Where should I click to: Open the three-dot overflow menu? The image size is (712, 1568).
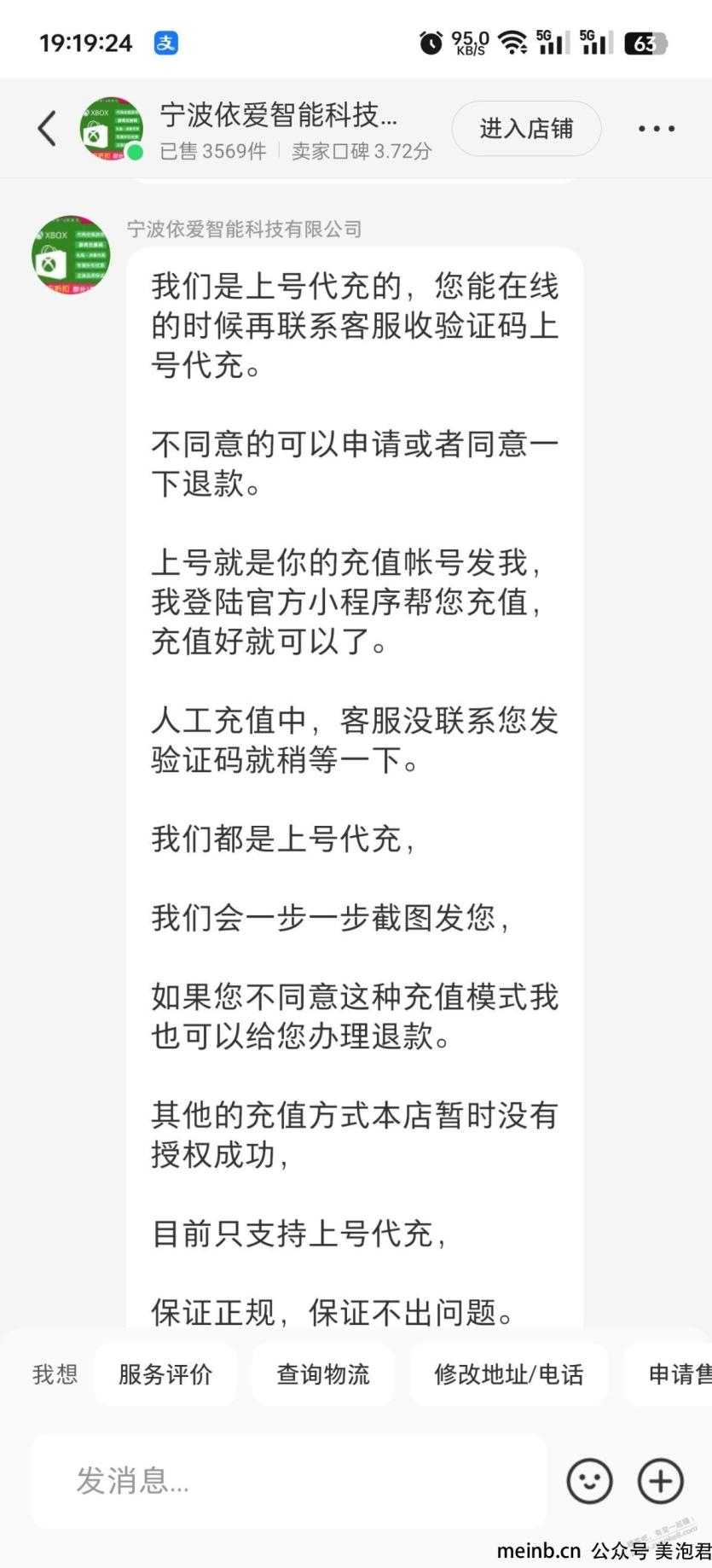pos(657,129)
